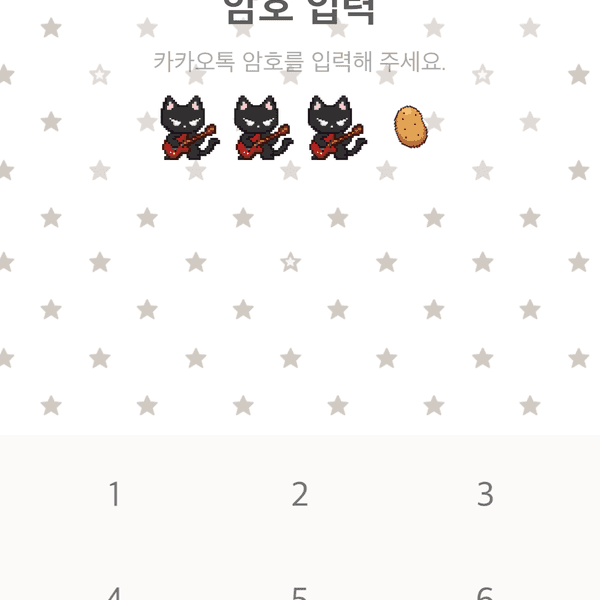This screenshot has width=600, height=600.
Task: Enter digit 1 on the passcode keypad
Action: tap(114, 494)
